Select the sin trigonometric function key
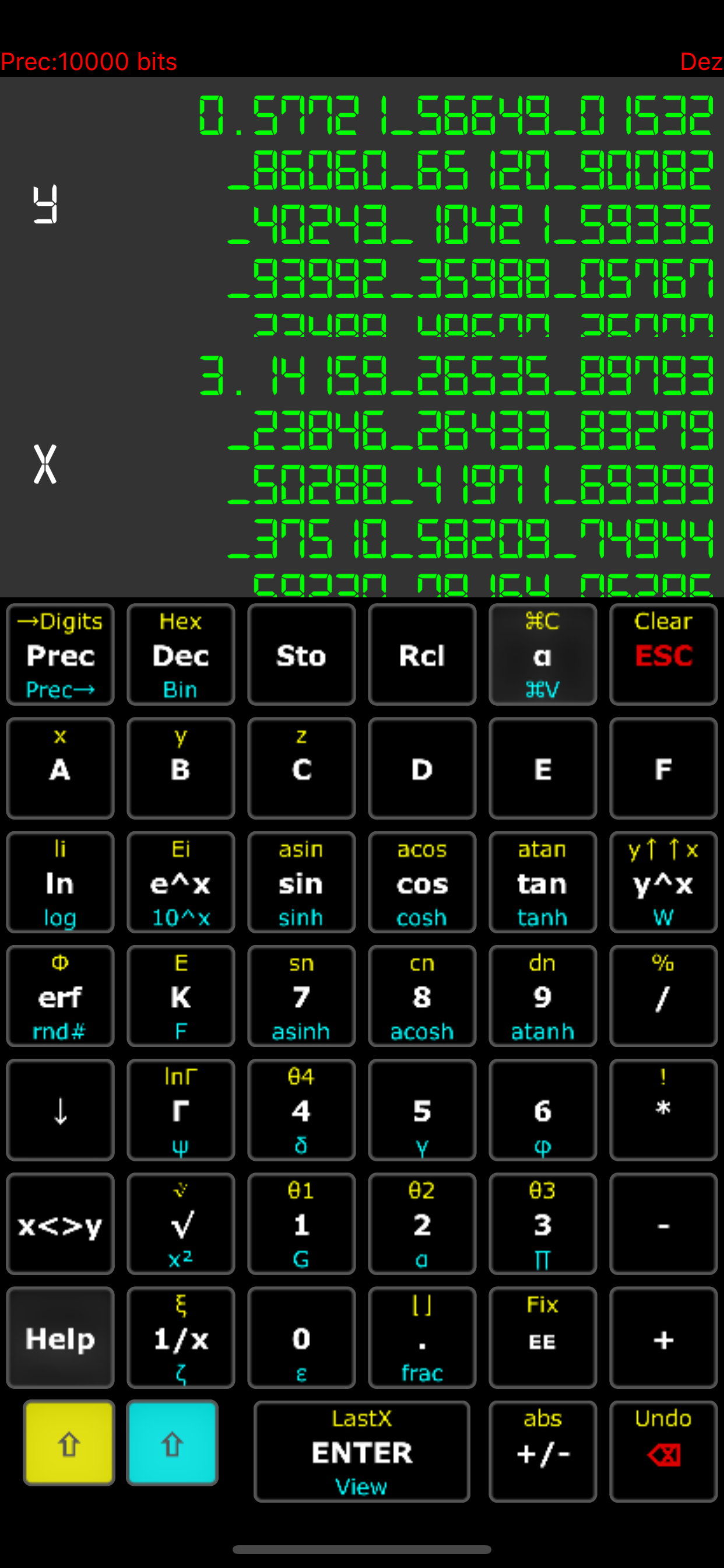Viewport: 724px width, 1568px height. point(301,883)
